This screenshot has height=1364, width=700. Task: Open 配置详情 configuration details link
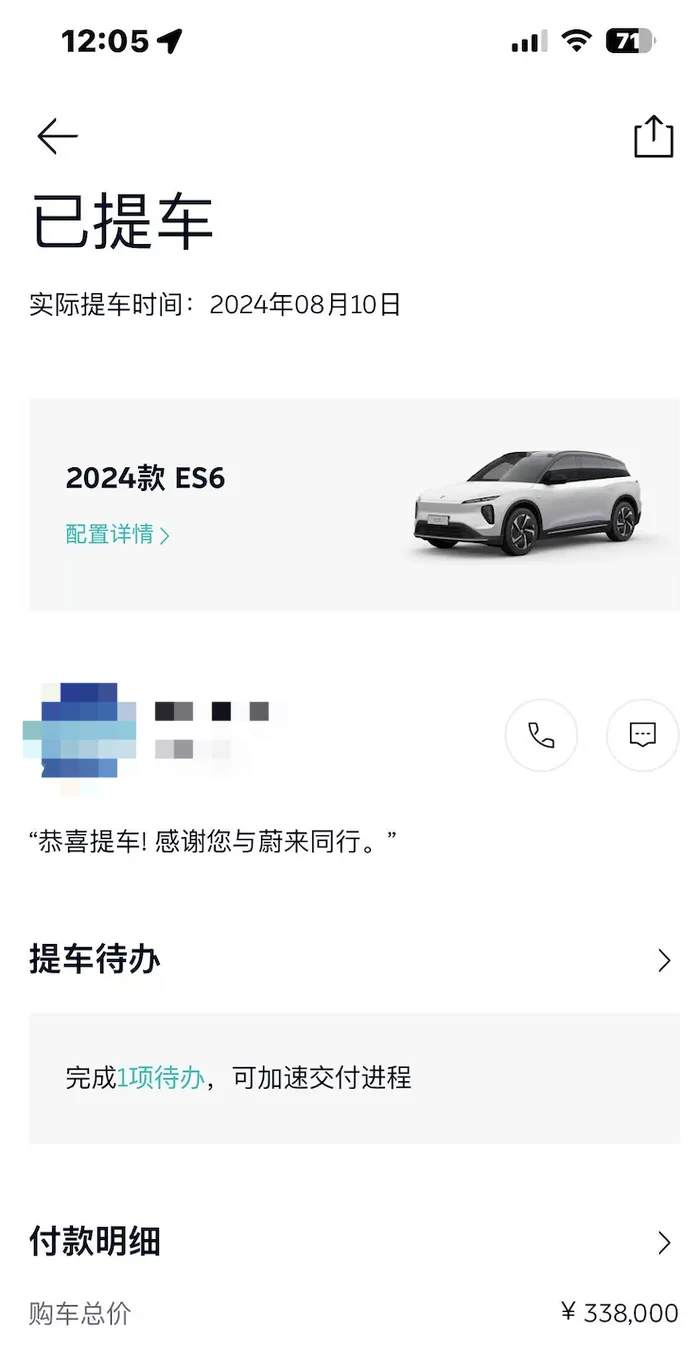pyautogui.click(x=117, y=535)
